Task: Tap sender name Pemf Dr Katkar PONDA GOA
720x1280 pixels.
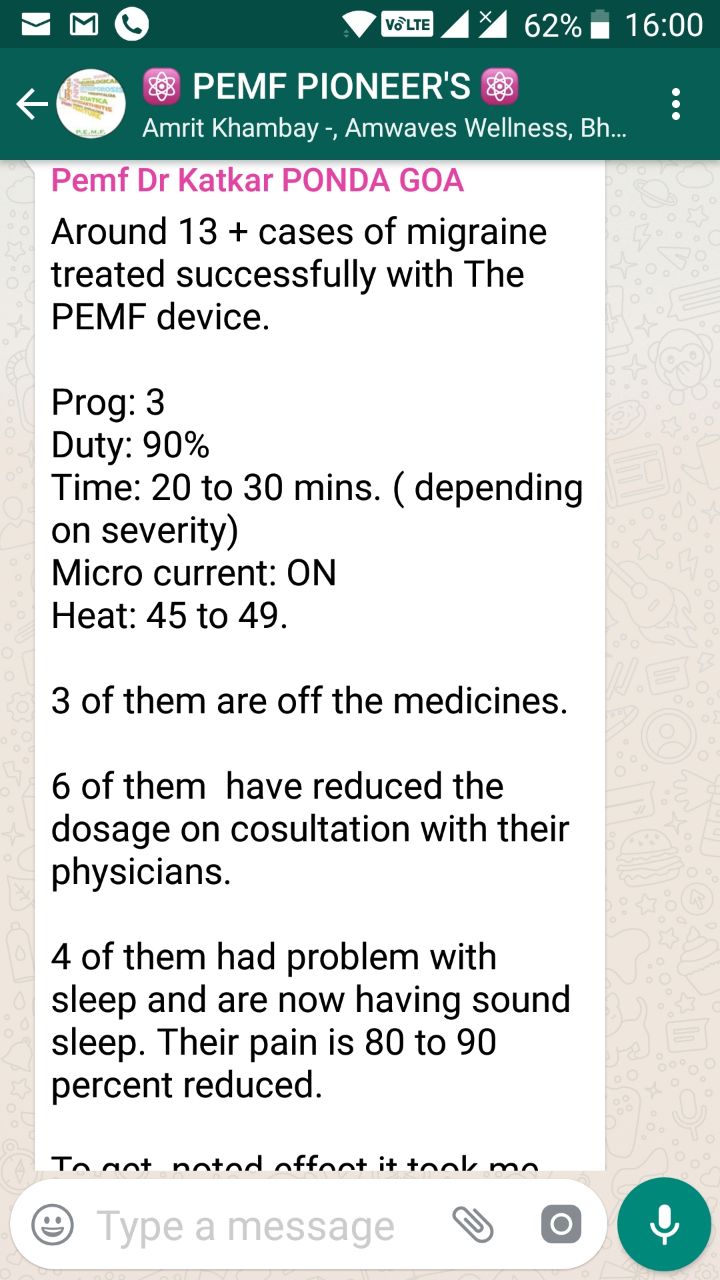Action: (258, 181)
